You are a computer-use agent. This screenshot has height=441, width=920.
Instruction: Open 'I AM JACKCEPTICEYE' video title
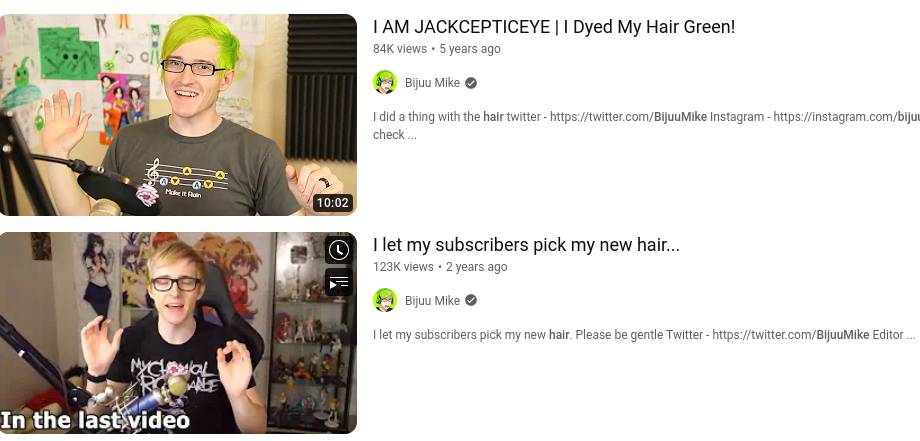(553, 27)
